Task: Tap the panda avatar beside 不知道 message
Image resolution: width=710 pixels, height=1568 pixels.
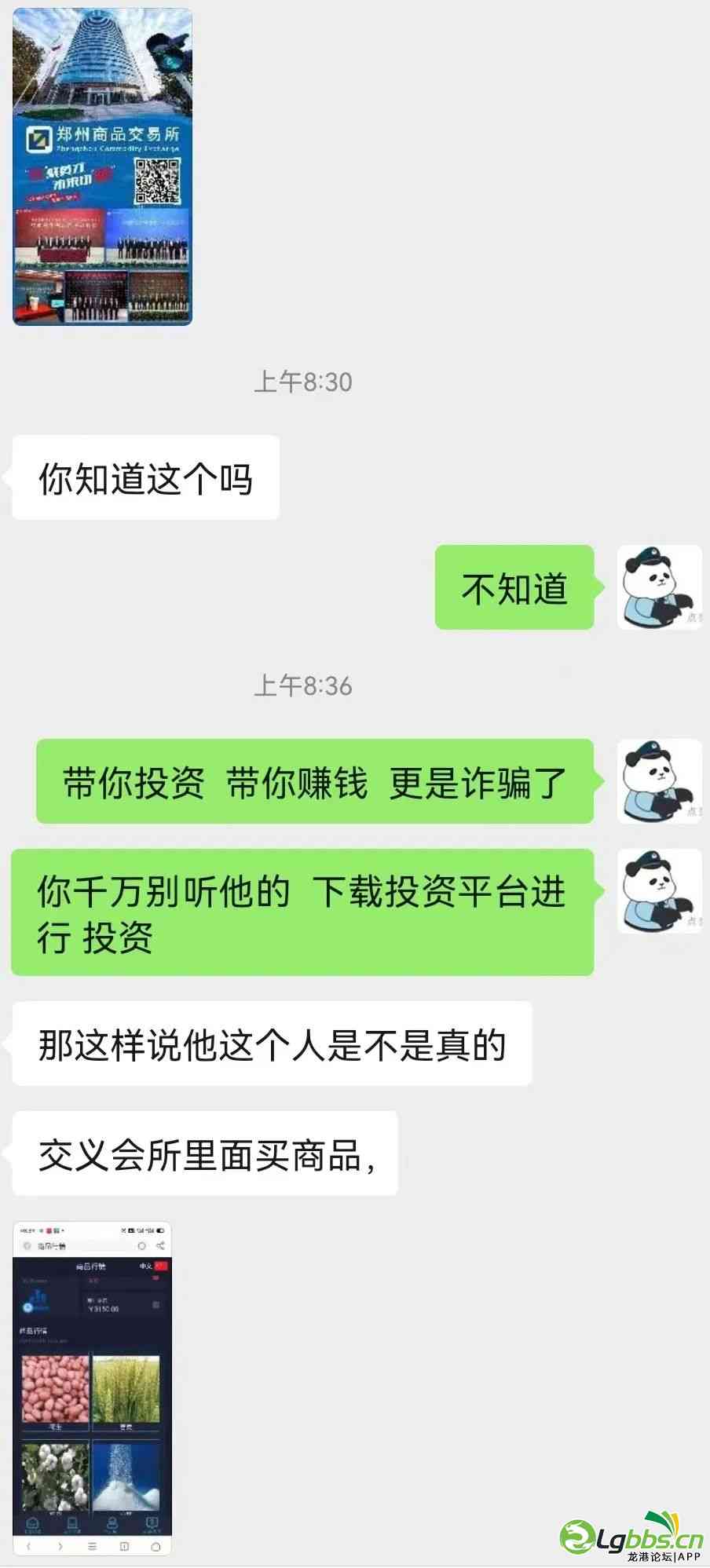Action: pos(658,587)
